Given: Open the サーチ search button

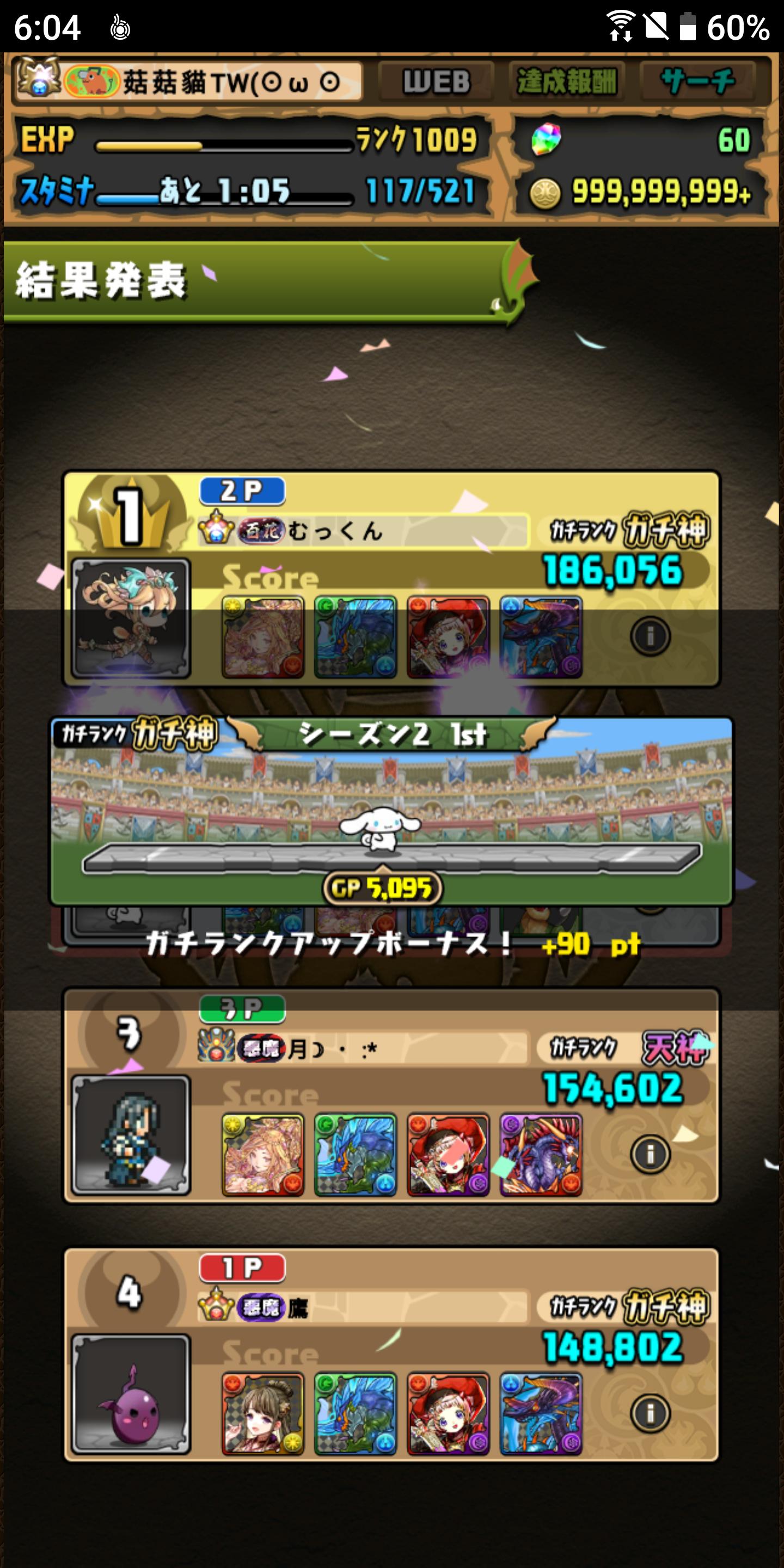Looking at the screenshot, I should pyautogui.click(x=697, y=82).
